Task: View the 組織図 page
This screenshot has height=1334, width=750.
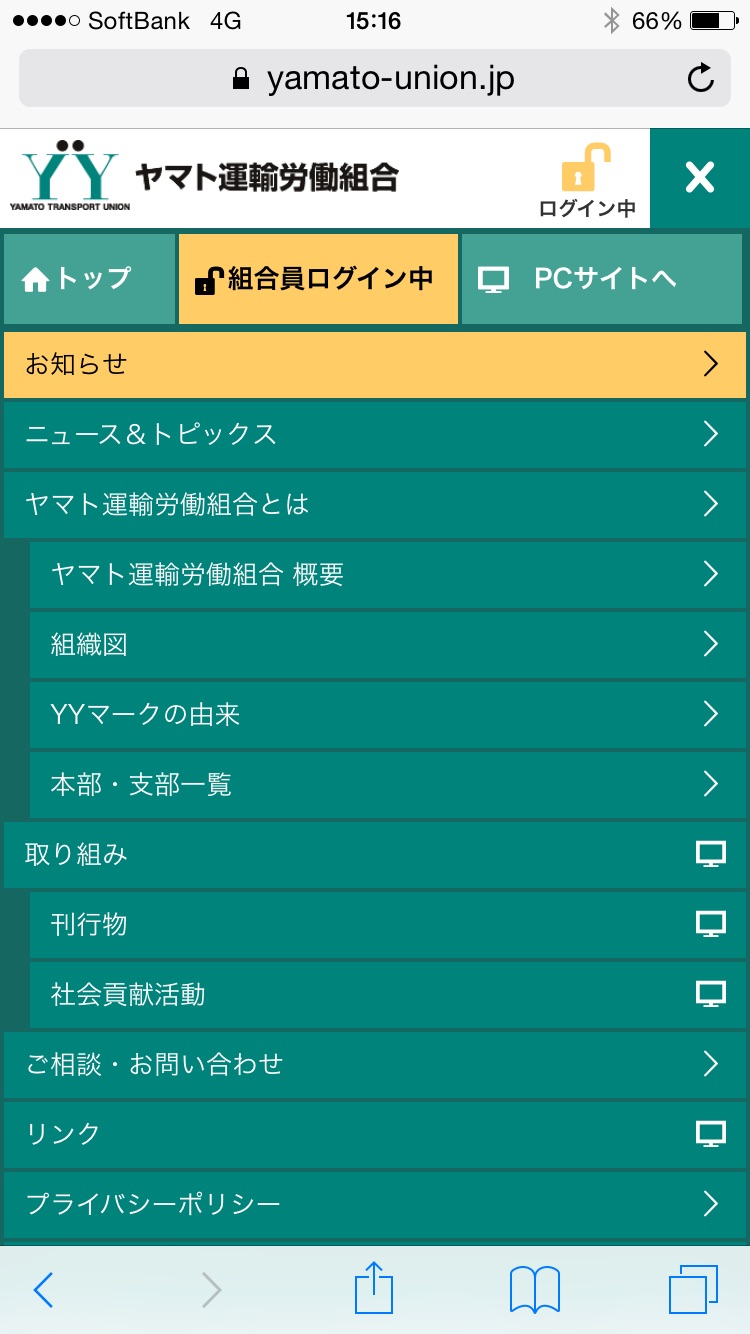Action: (x=388, y=644)
